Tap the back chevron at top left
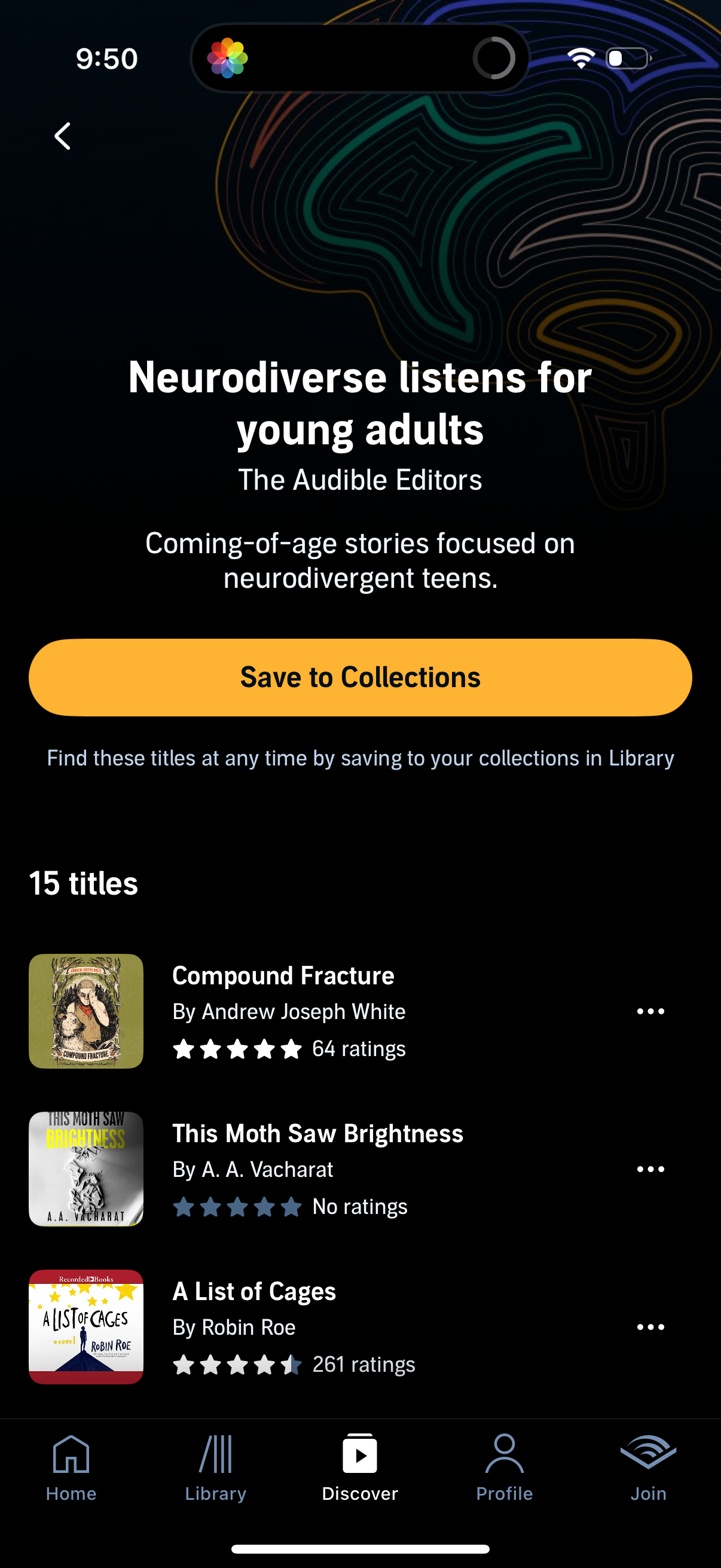This screenshot has width=721, height=1568. pyautogui.click(x=62, y=136)
